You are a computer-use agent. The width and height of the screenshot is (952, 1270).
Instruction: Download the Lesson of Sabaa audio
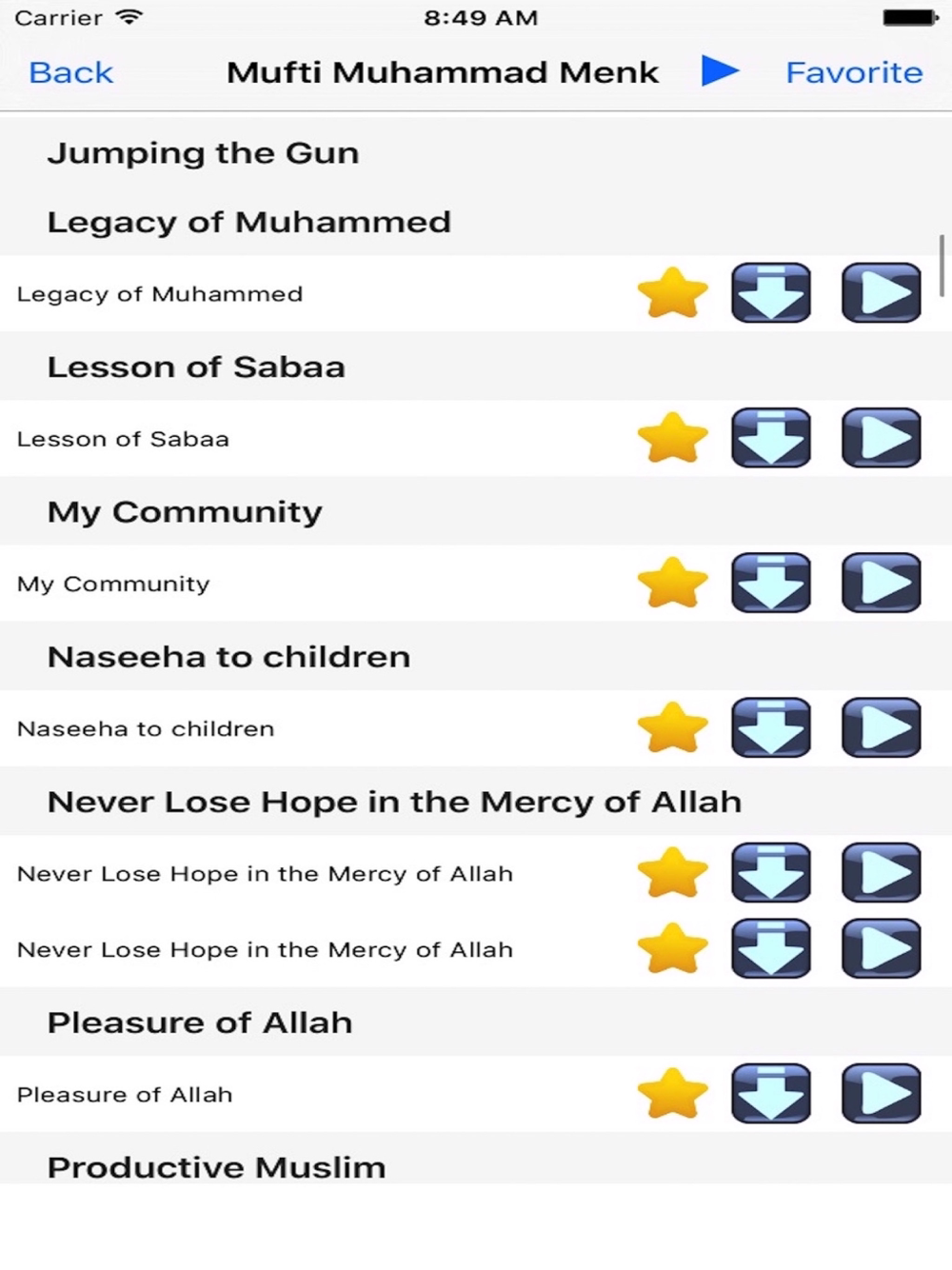(771, 438)
